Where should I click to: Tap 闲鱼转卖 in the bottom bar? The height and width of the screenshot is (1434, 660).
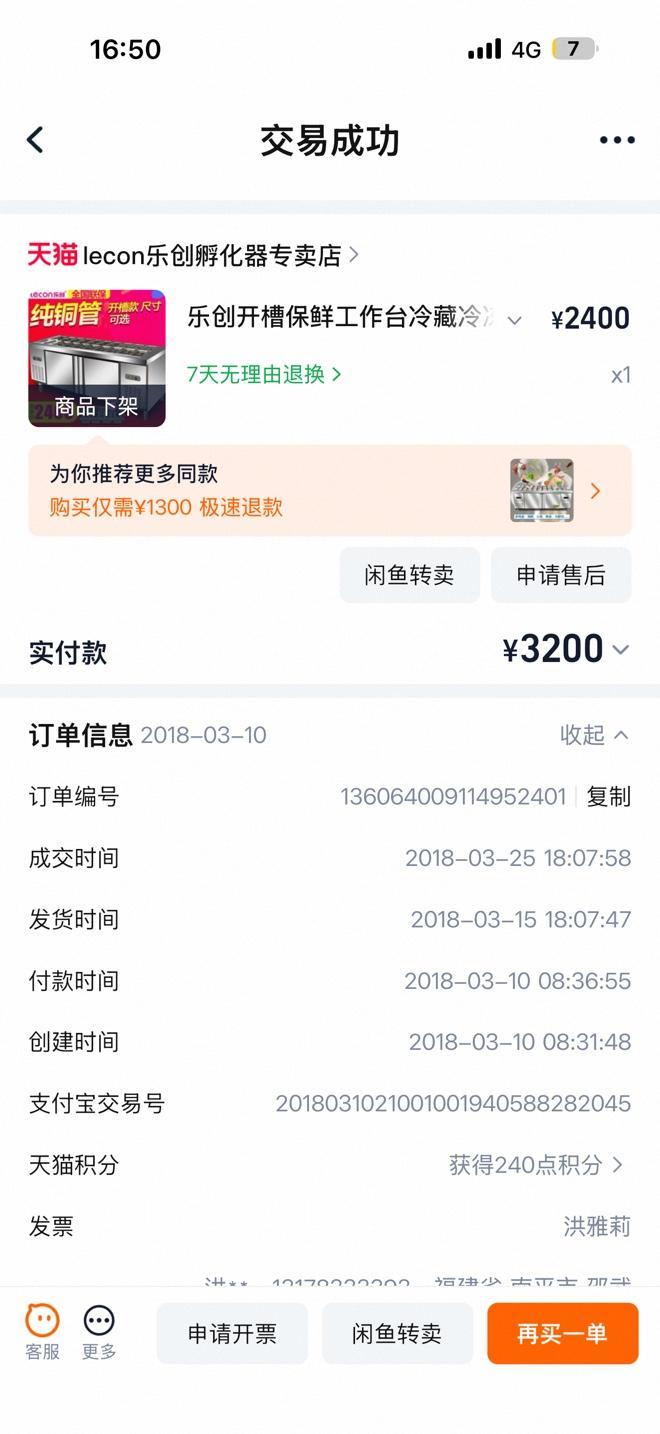(396, 1333)
